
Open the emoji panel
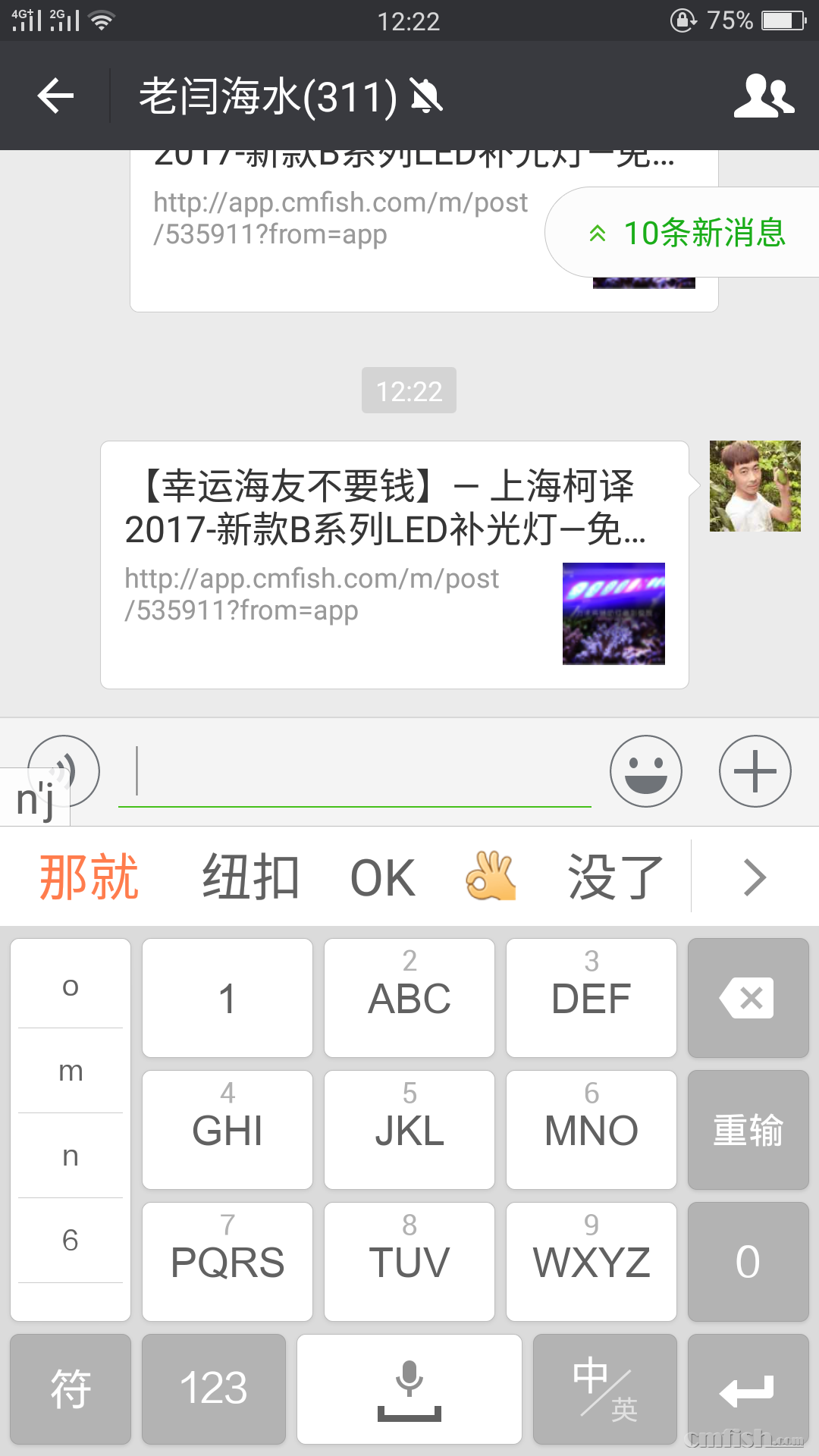pyautogui.click(x=645, y=770)
